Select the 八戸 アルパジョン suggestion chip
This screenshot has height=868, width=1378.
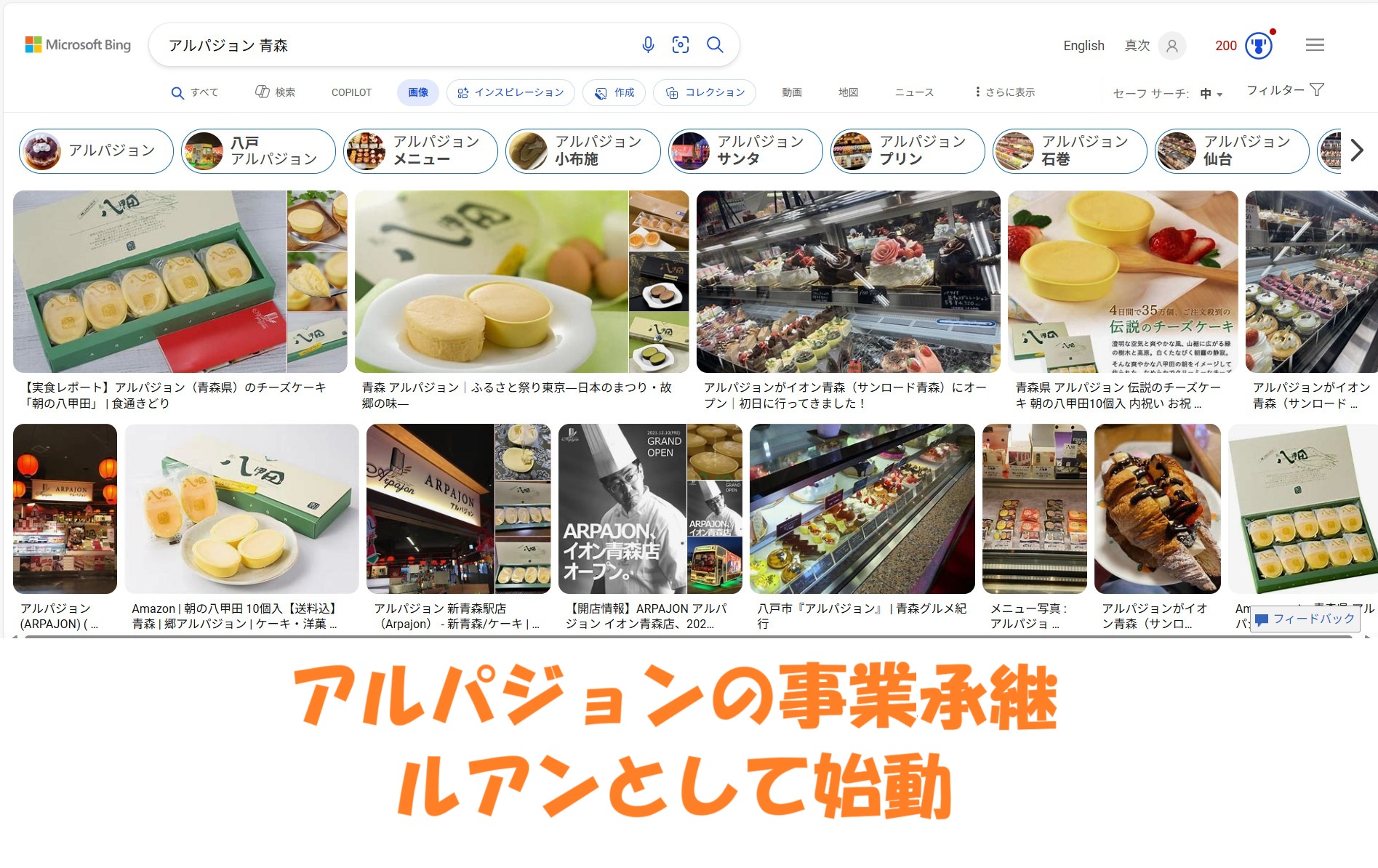pos(258,151)
